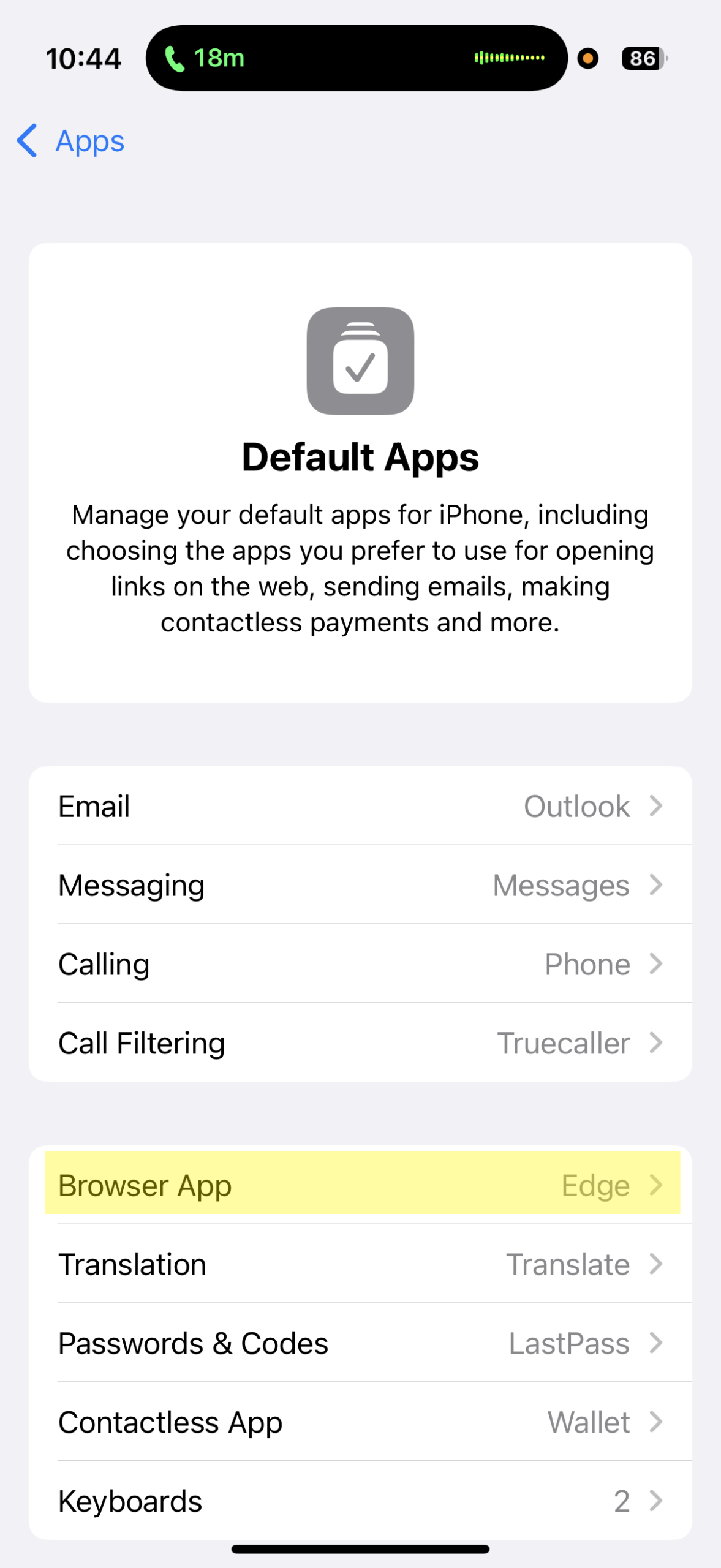Open the Keyboards row
The height and width of the screenshot is (1568, 721).
[x=360, y=1501]
